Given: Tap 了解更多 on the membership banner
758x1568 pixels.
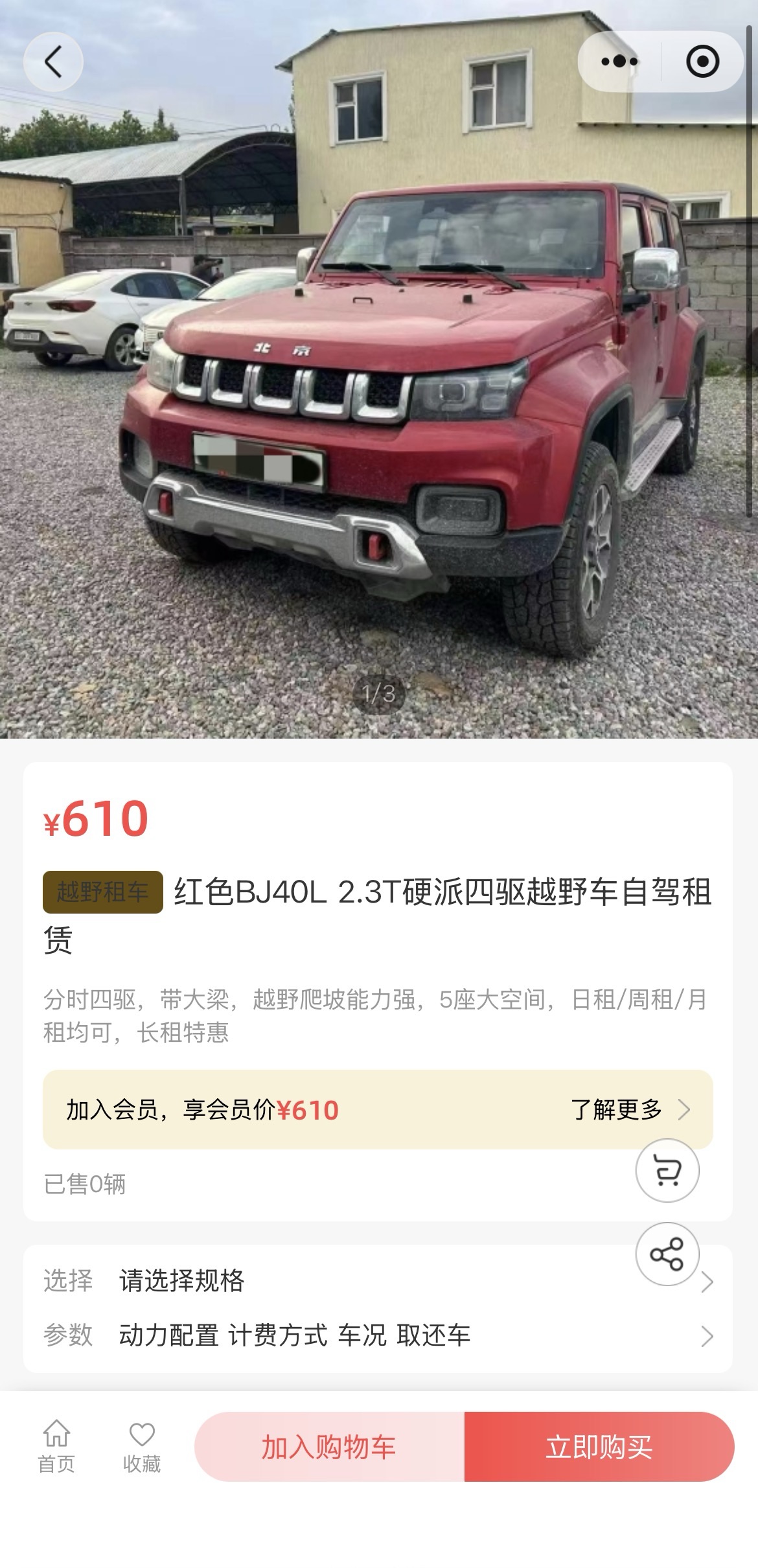Looking at the screenshot, I should tap(630, 1109).
